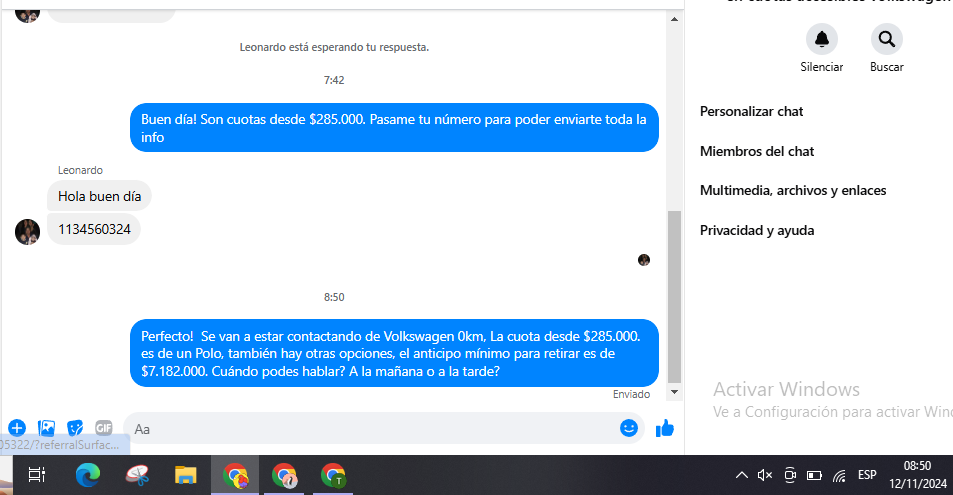The width and height of the screenshot is (953, 495).
Task: Search in conversation with Buscar
Action: click(886, 40)
